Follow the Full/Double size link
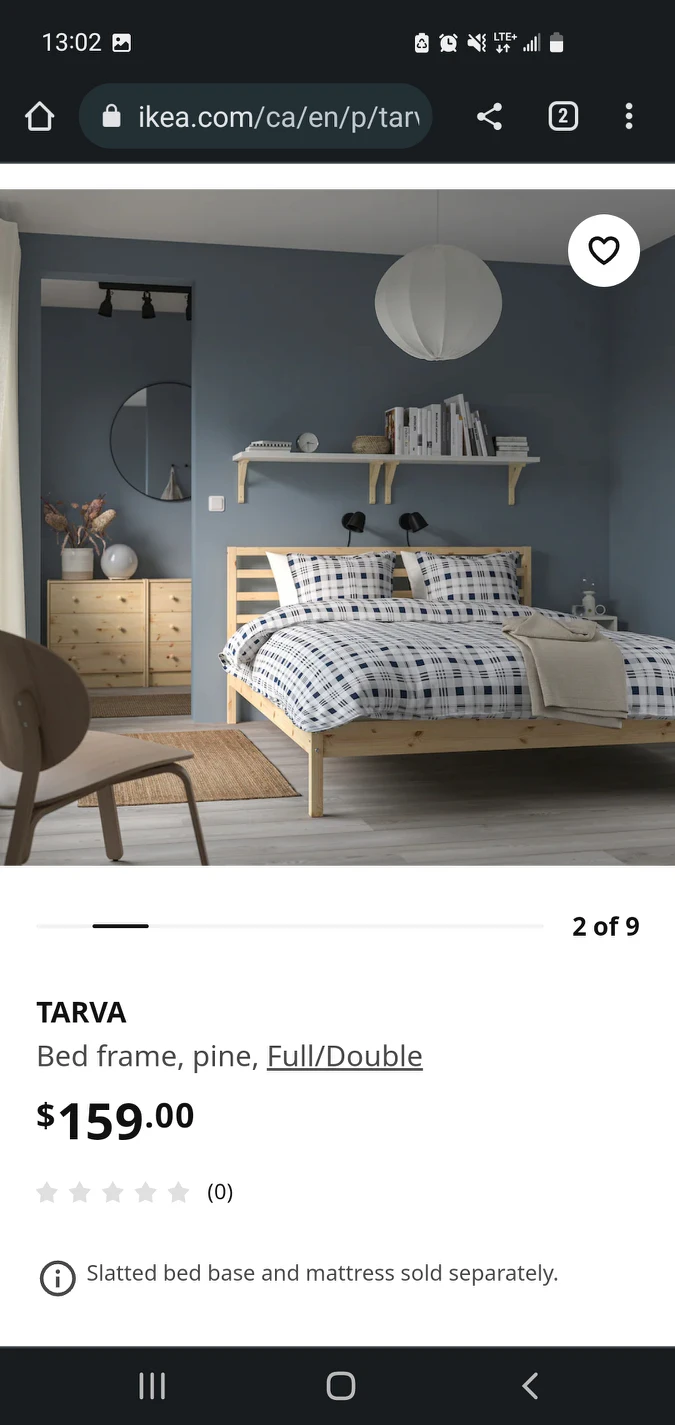Image resolution: width=675 pixels, height=1425 pixels. [344, 1057]
